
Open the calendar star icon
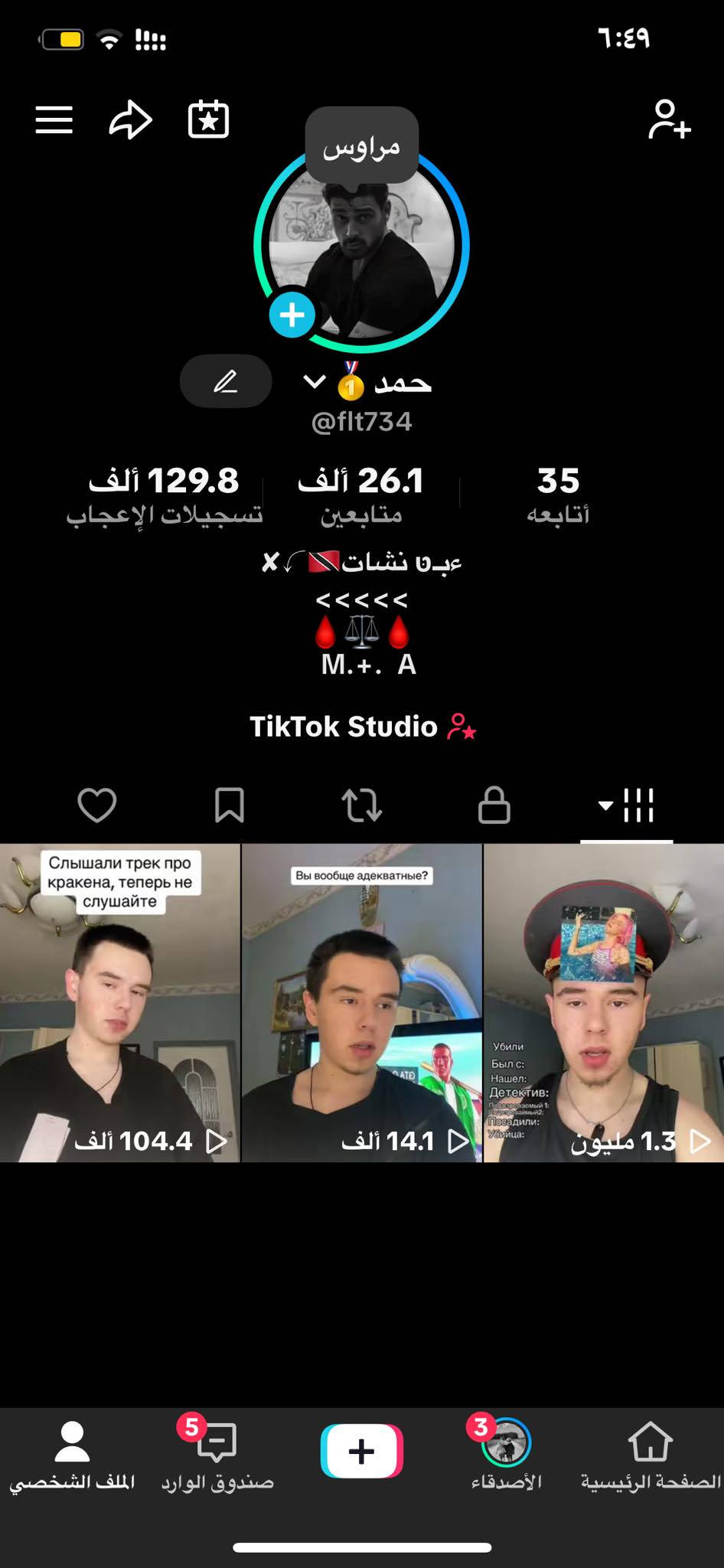(x=208, y=120)
